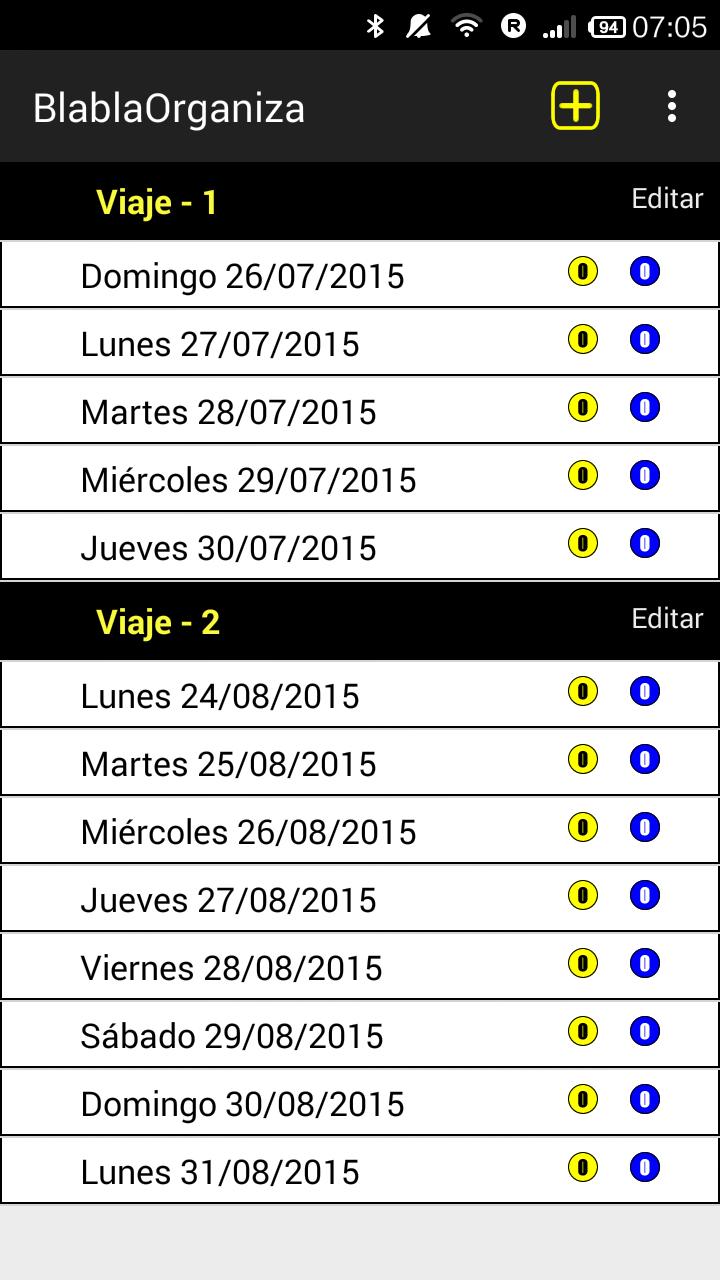Tap the blue badge on Lunes 31/08/2015
Image resolution: width=720 pixels, height=1280 pixels.
tap(645, 1166)
